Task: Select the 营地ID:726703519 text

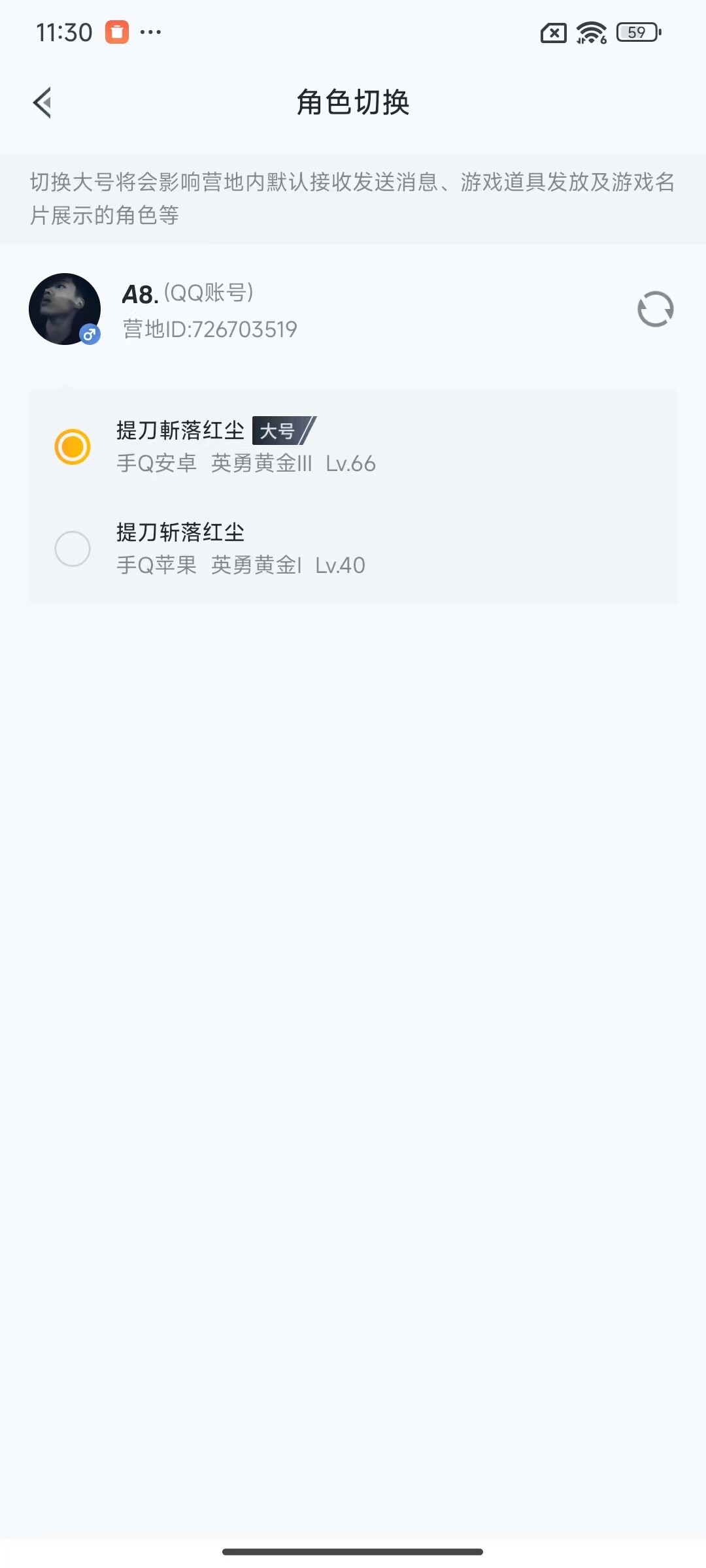Action: click(x=209, y=329)
